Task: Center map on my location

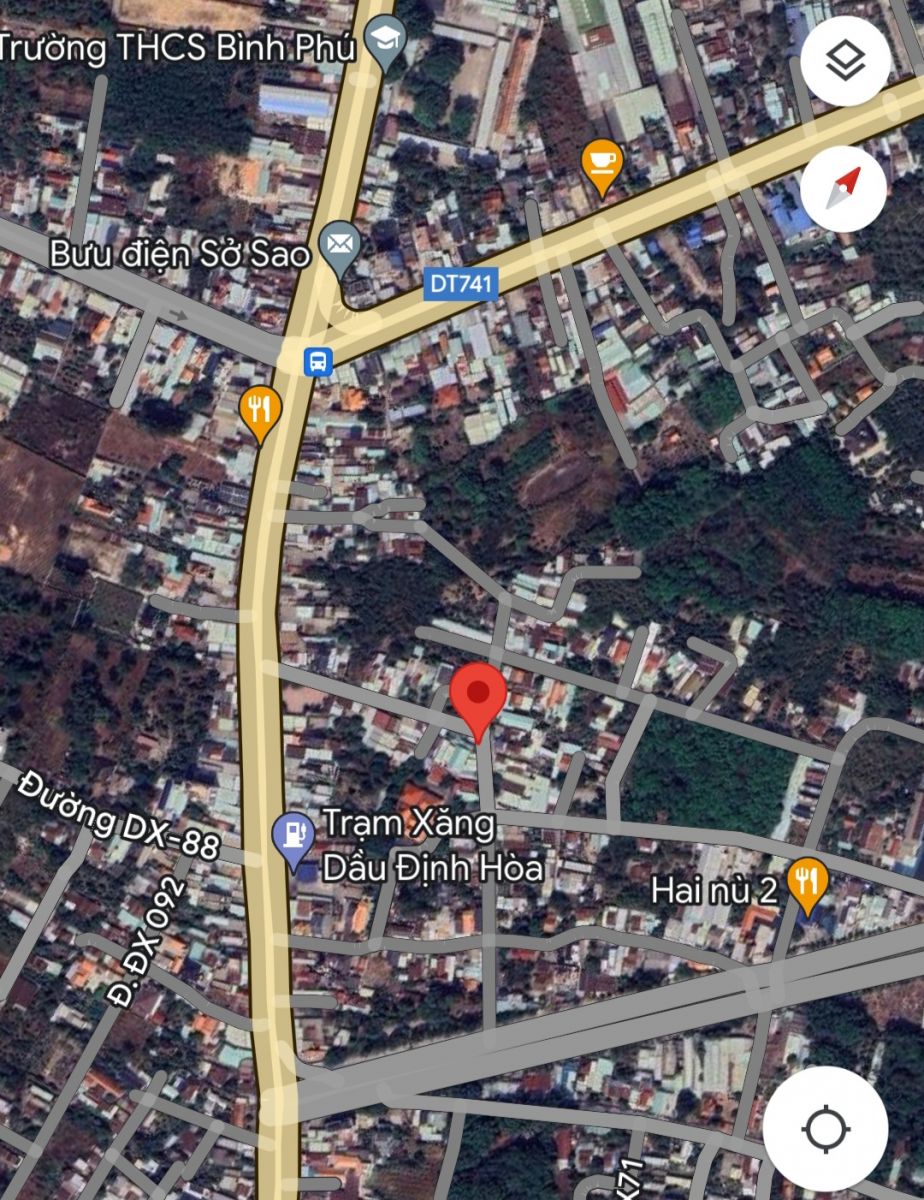Action: coord(825,1128)
